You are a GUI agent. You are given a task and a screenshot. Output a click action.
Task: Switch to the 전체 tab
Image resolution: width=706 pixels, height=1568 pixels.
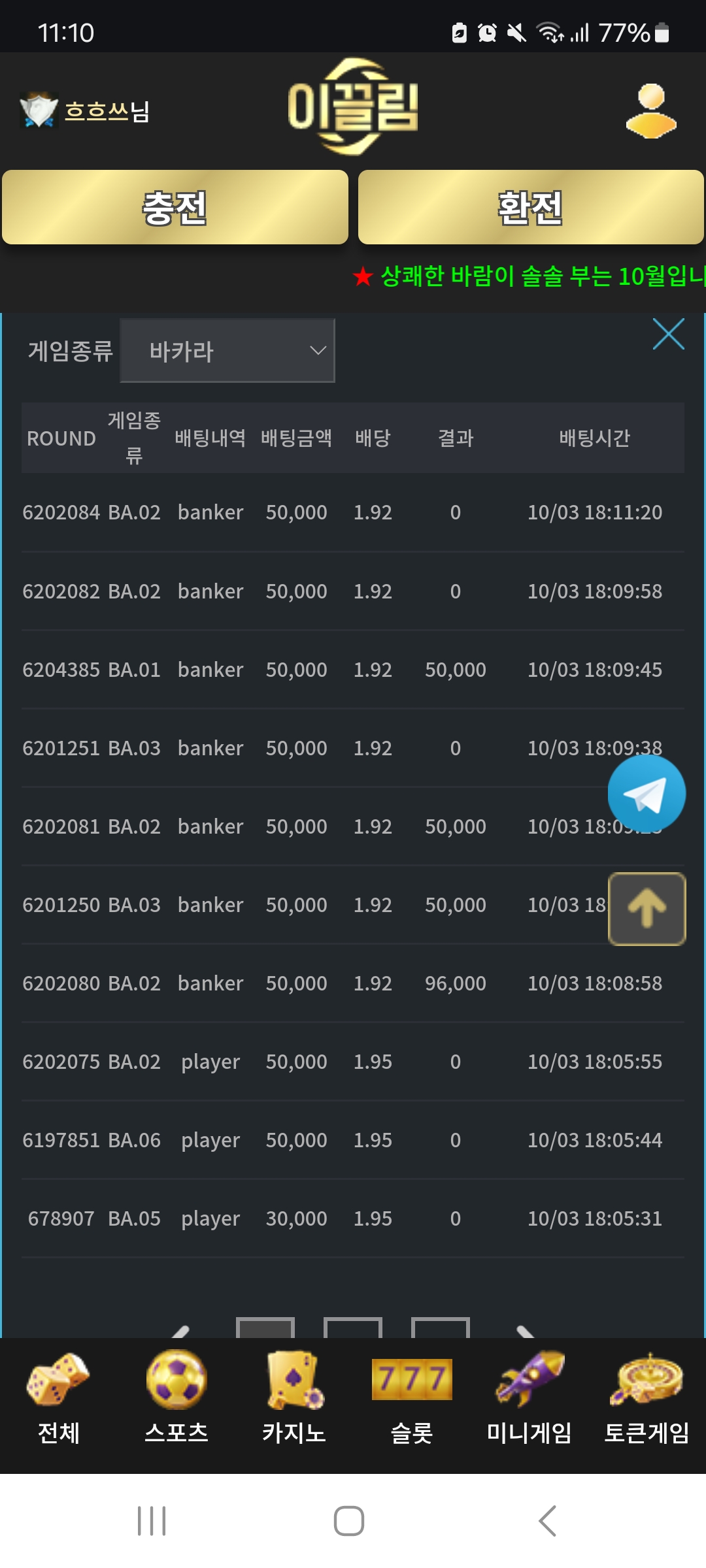(x=59, y=1398)
